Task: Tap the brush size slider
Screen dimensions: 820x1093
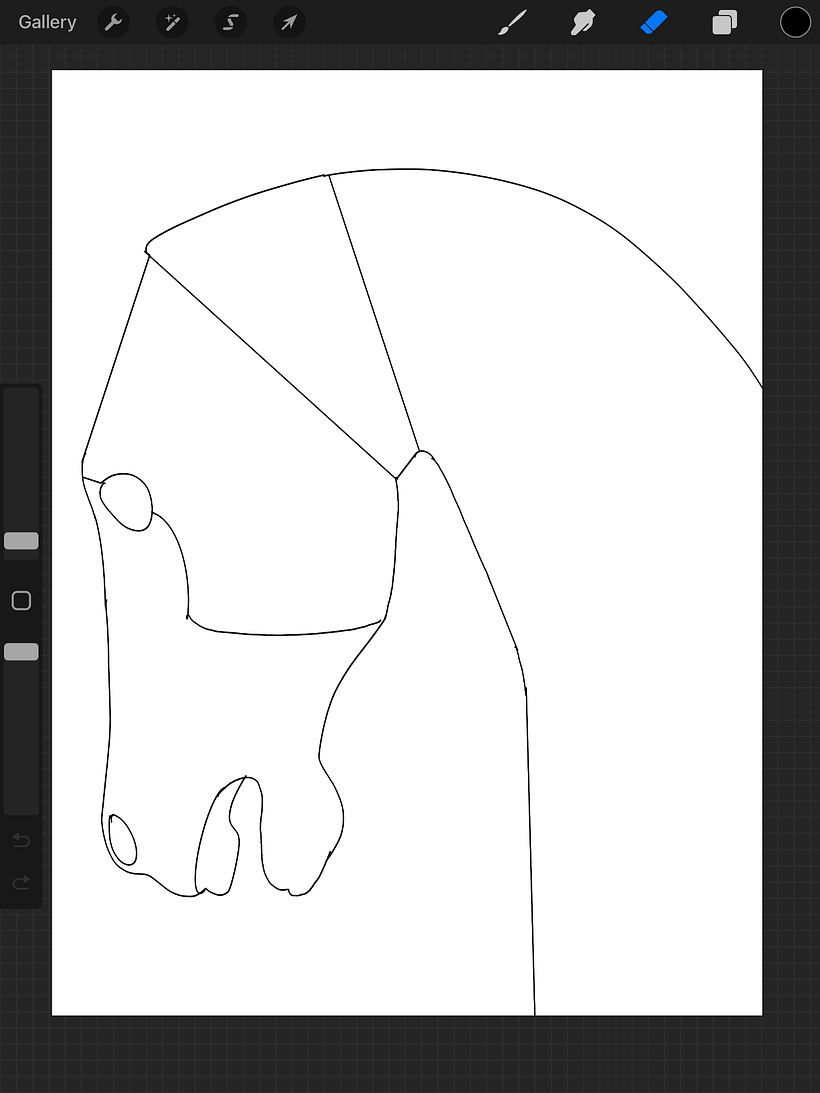Action: [x=21, y=541]
